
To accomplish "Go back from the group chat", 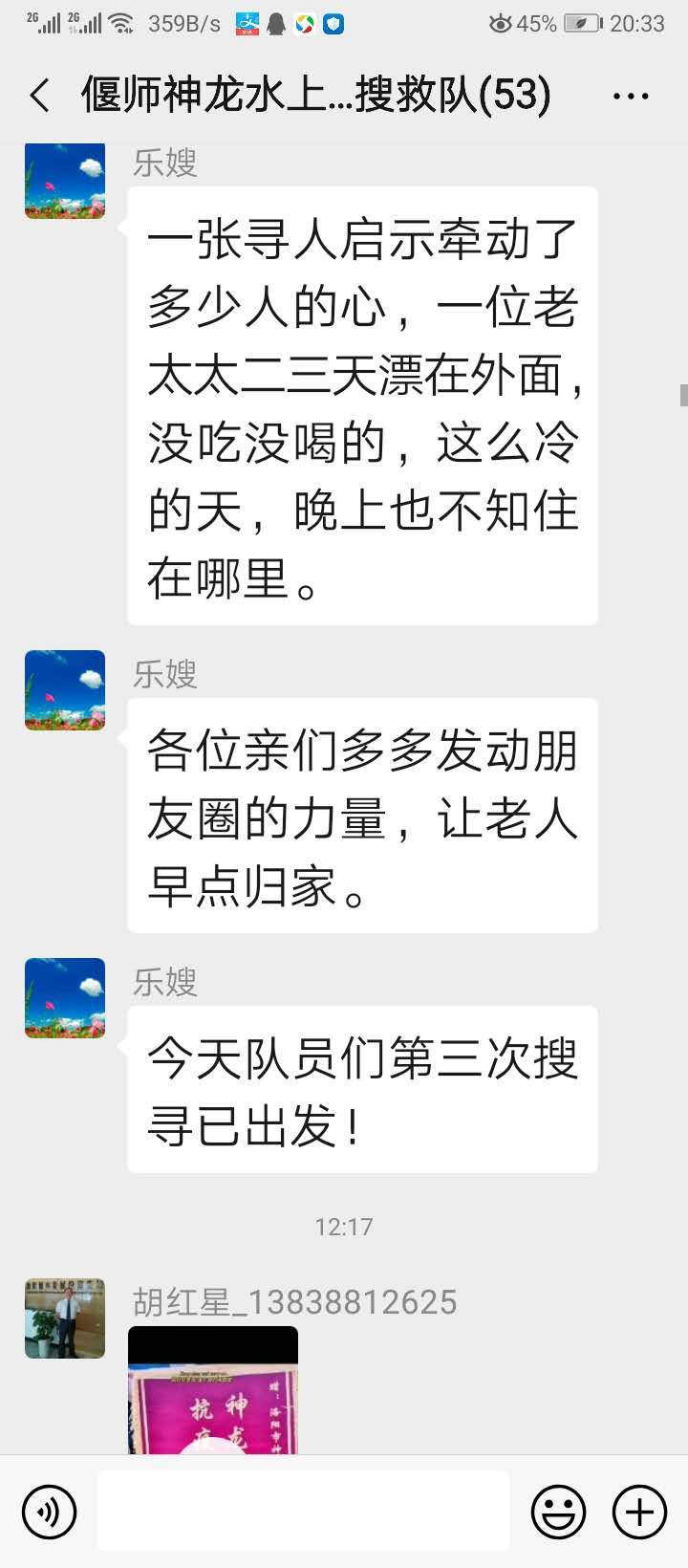I will 40,96.
